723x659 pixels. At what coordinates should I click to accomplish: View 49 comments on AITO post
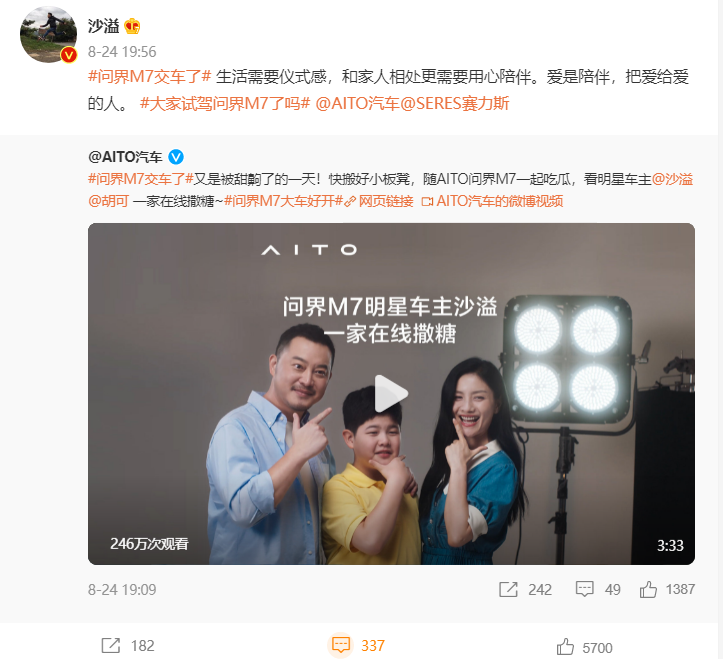tap(598, 589)
